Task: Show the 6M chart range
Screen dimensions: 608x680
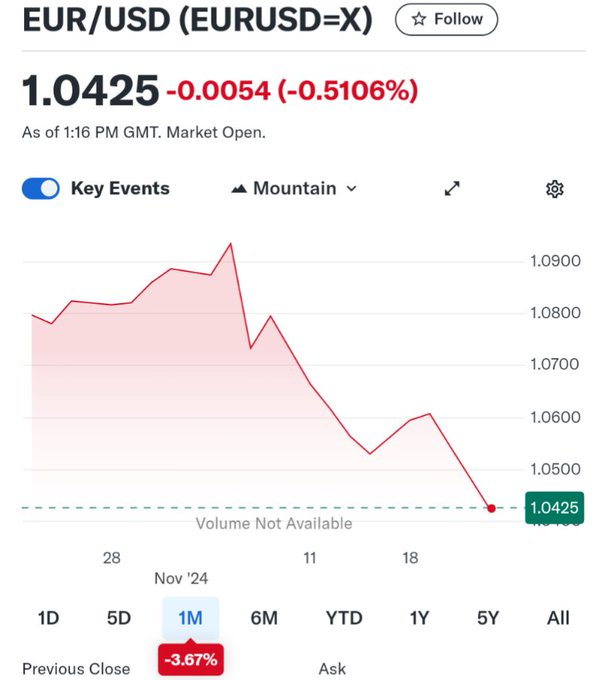Action: 264,618
